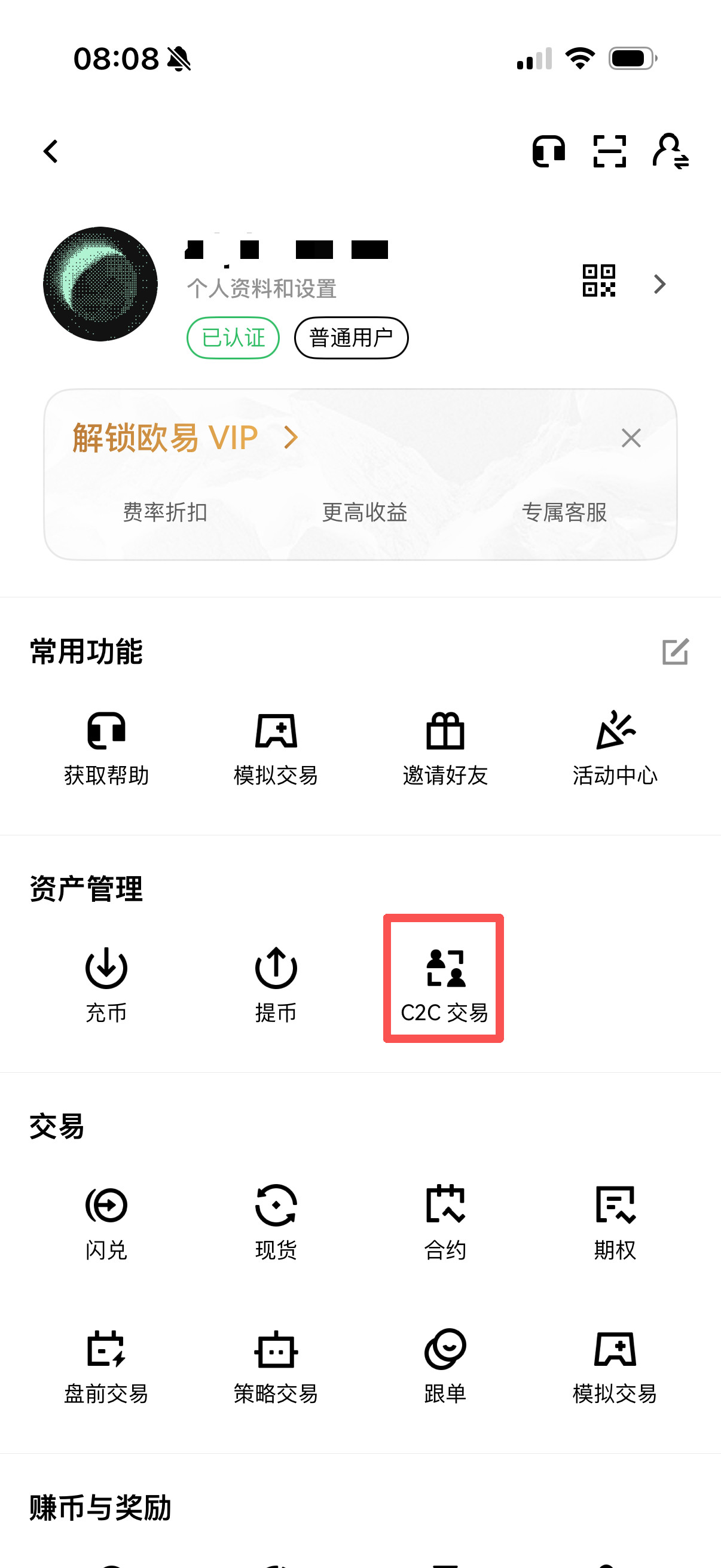The image size is (721, 1568).
Task: Open 解锁欧易 VIP details via arrow
Action: [x=290, y=437]
